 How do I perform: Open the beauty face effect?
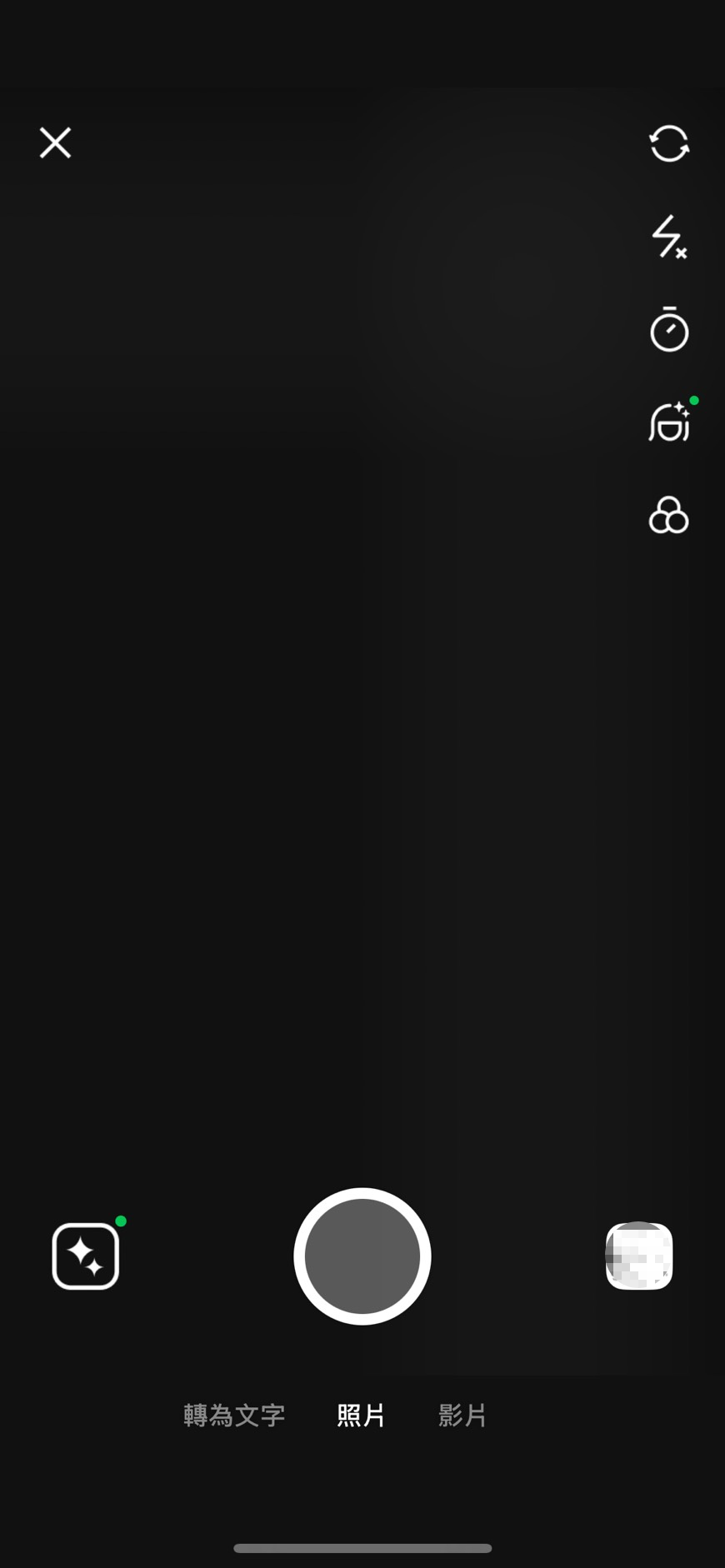click(x=668, y=422)
